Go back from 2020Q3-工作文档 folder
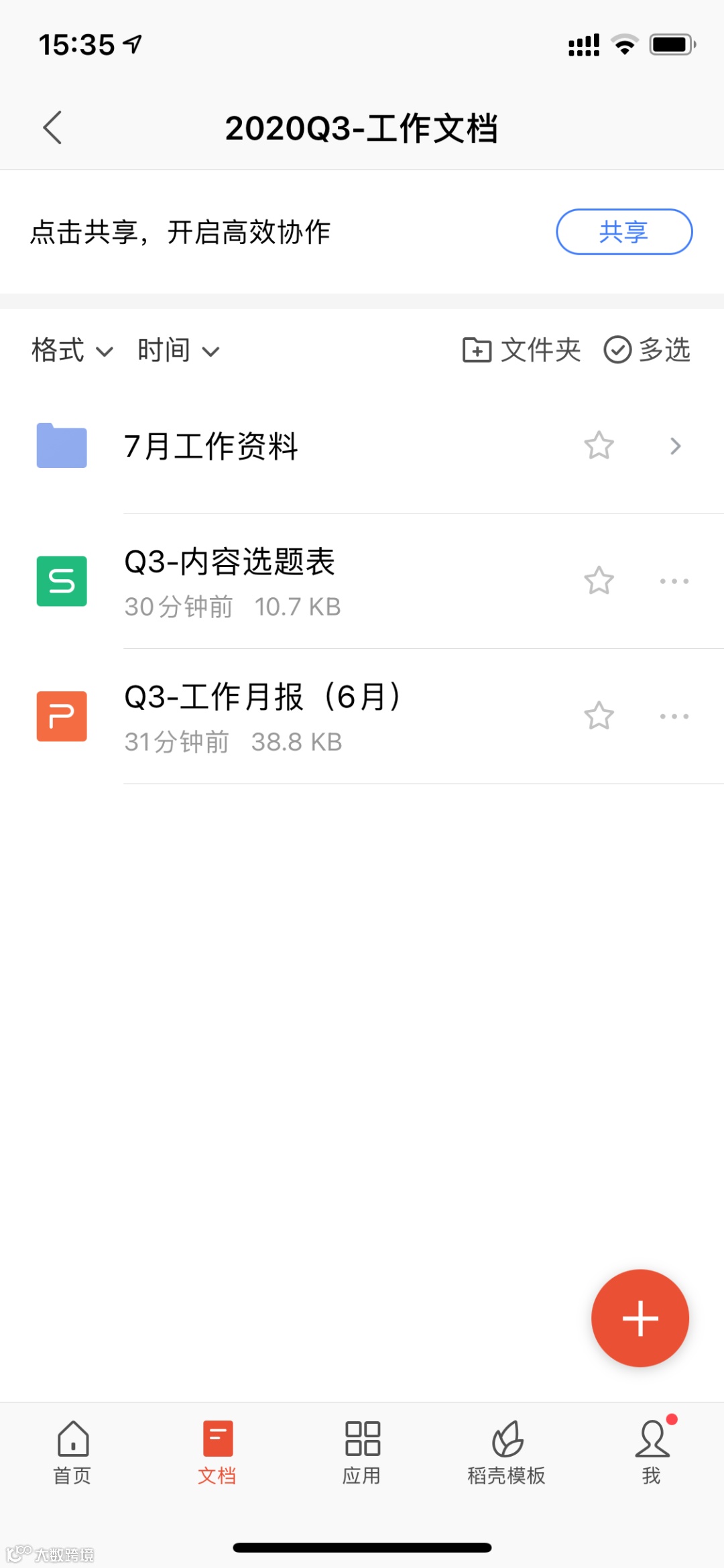This screenshot has width=724, height=1568. (x=52, y=127)
